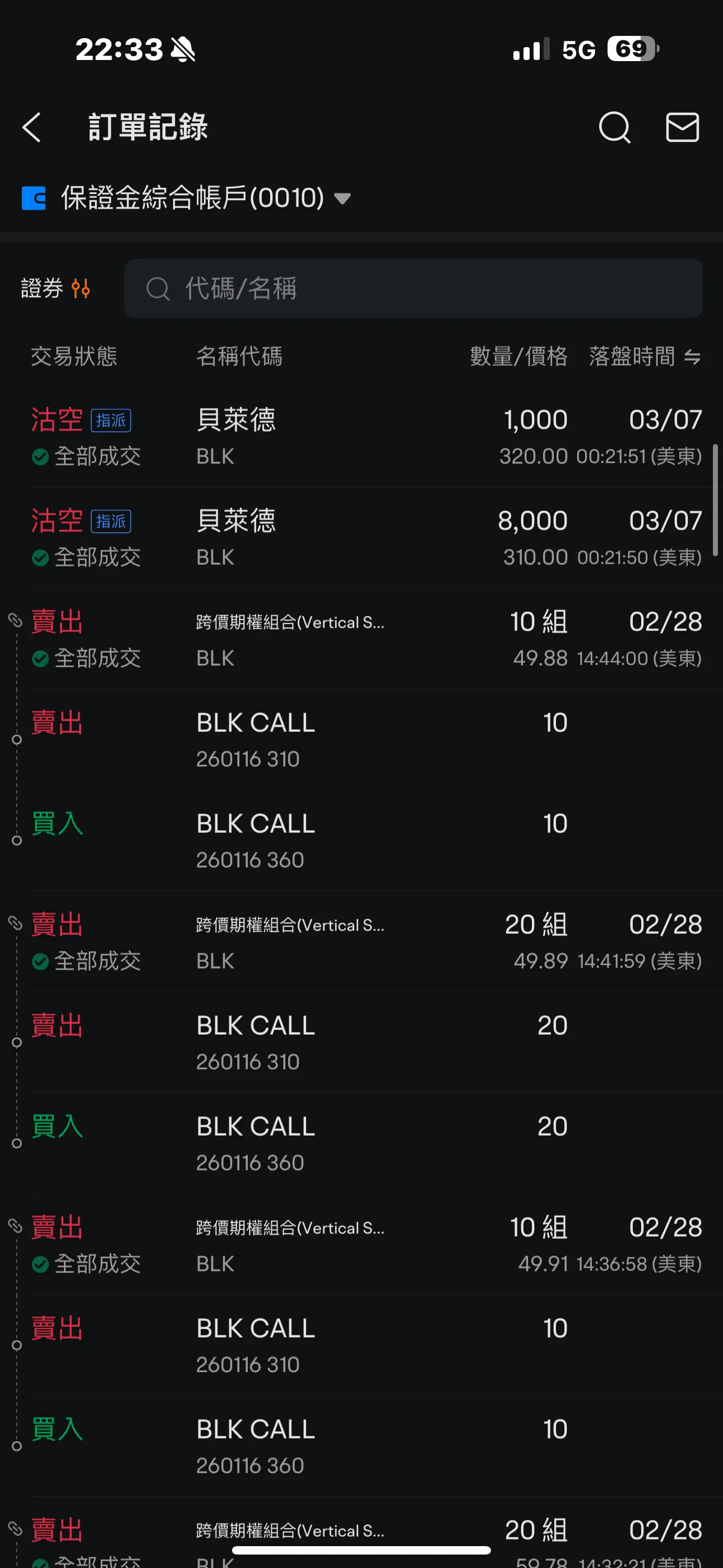Expand the 保證金綜合帳戶(0010) account dropdown

(x=186, y=198)
